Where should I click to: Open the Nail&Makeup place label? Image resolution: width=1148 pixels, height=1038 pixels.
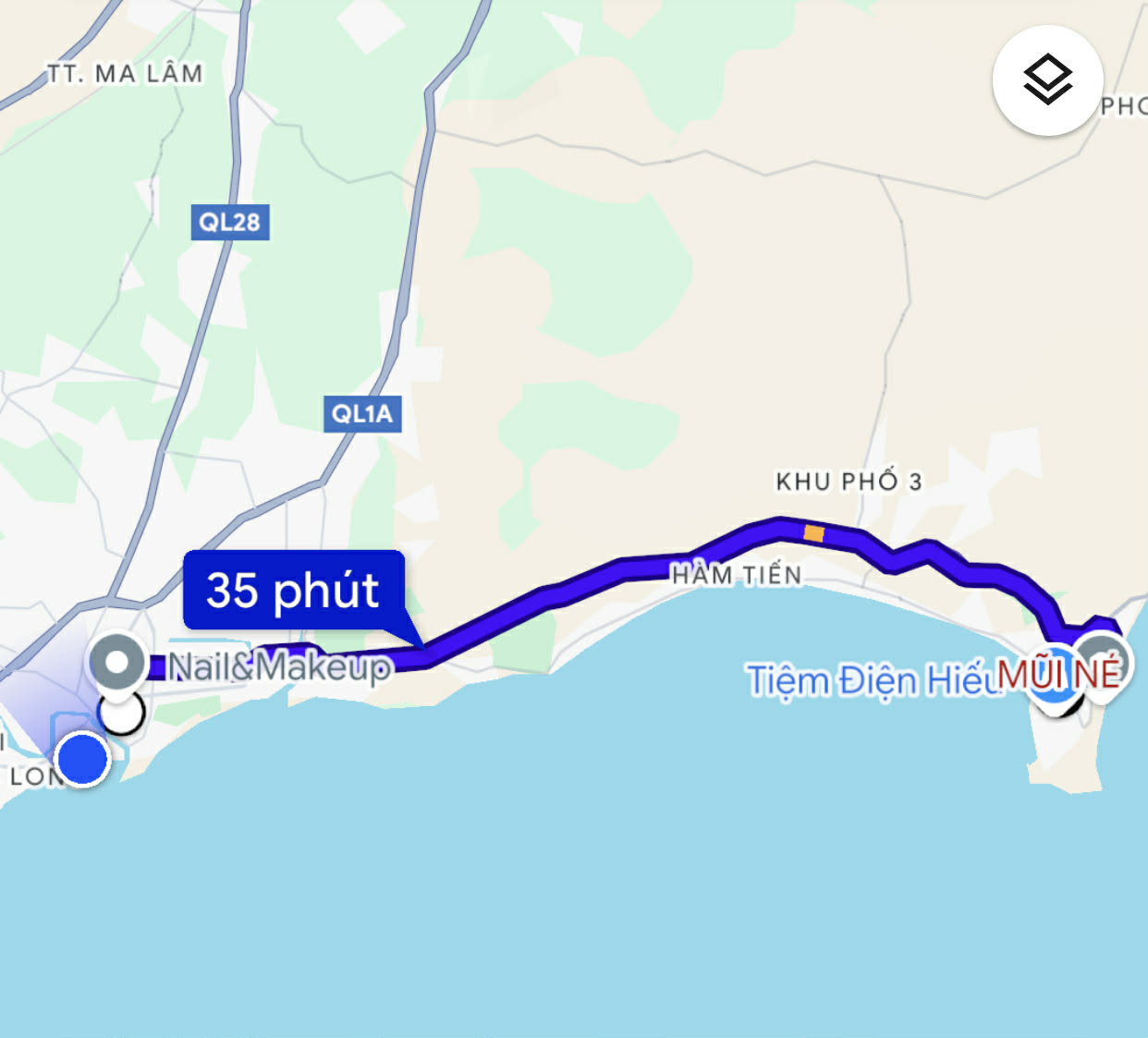(280, 667)
